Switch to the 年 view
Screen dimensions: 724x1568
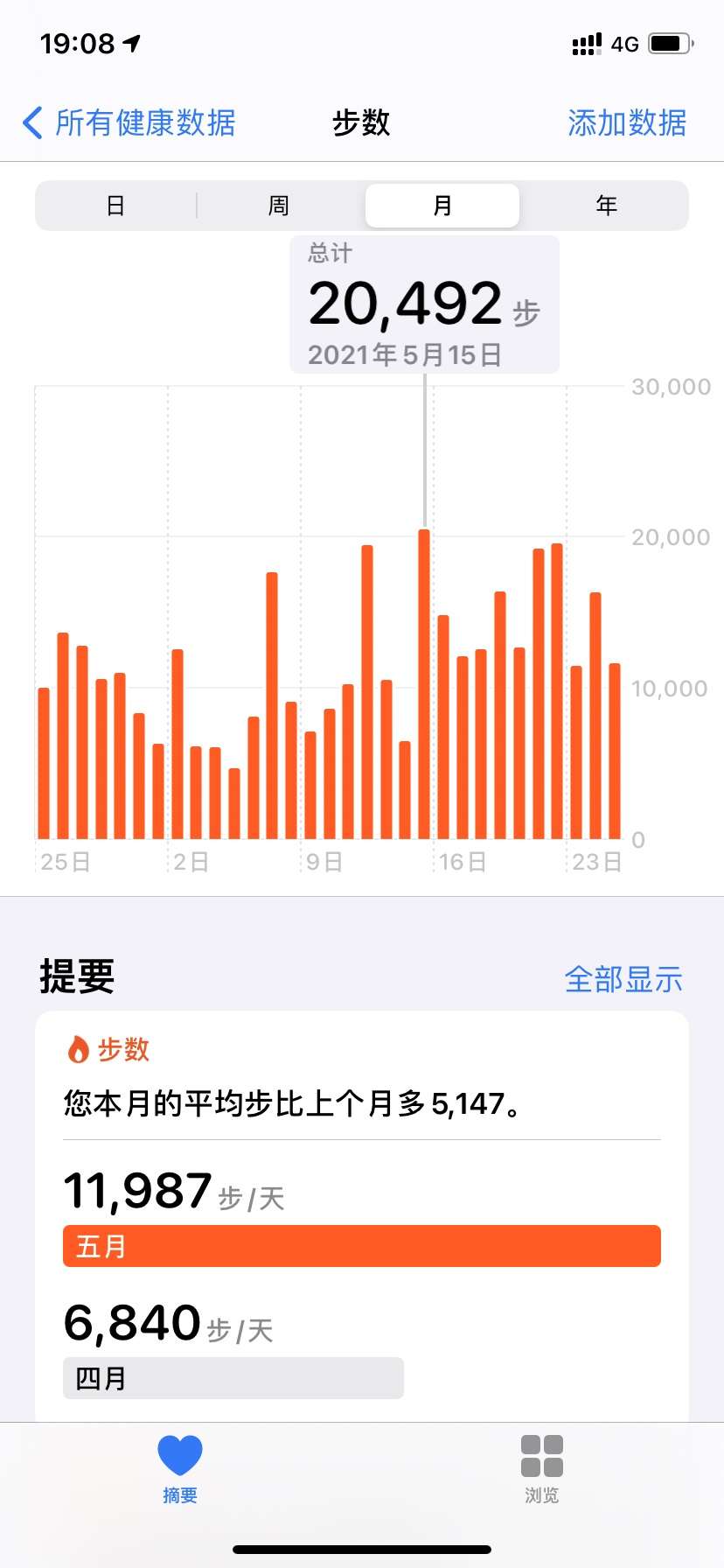pyautogui.click(x=606, y=206)
